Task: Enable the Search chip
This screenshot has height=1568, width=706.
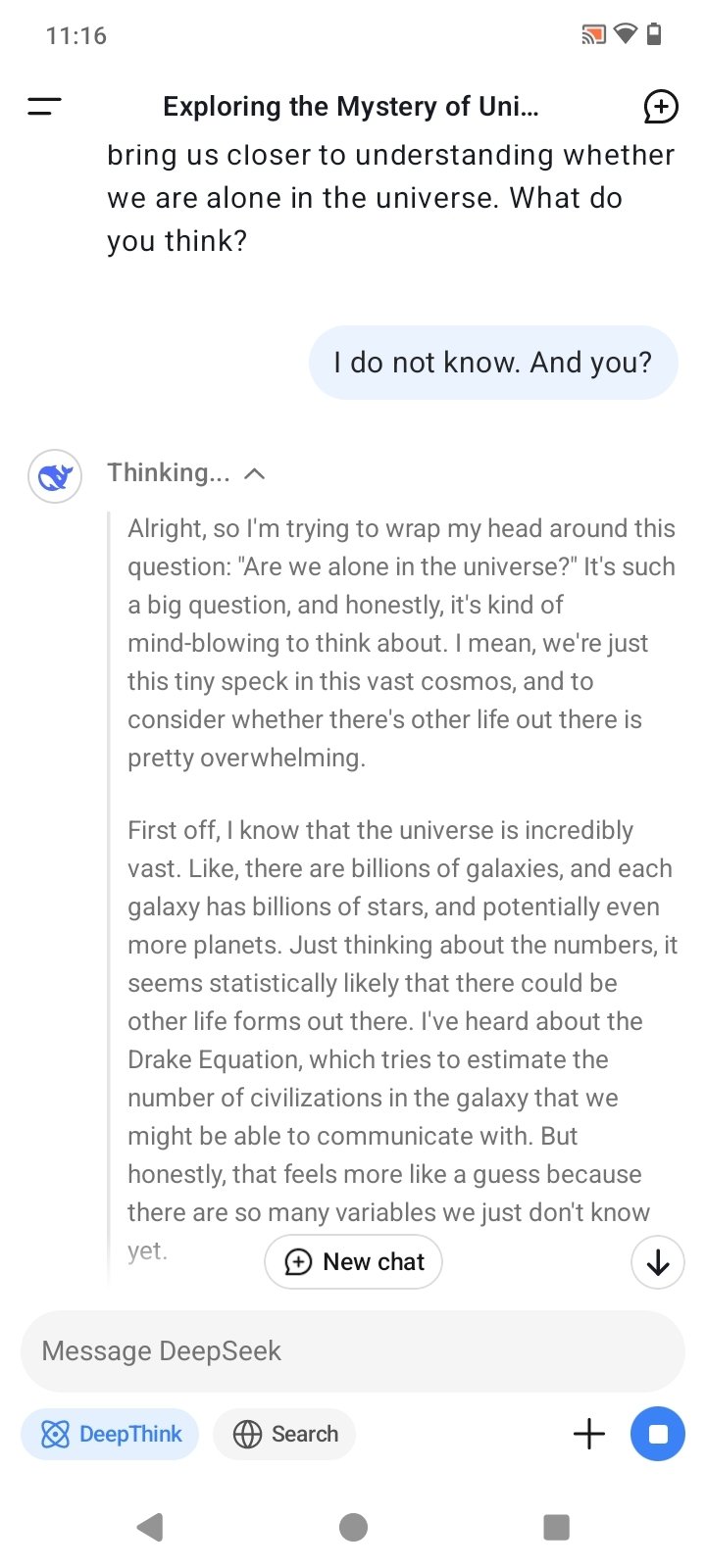Action: click(284, 1434)
